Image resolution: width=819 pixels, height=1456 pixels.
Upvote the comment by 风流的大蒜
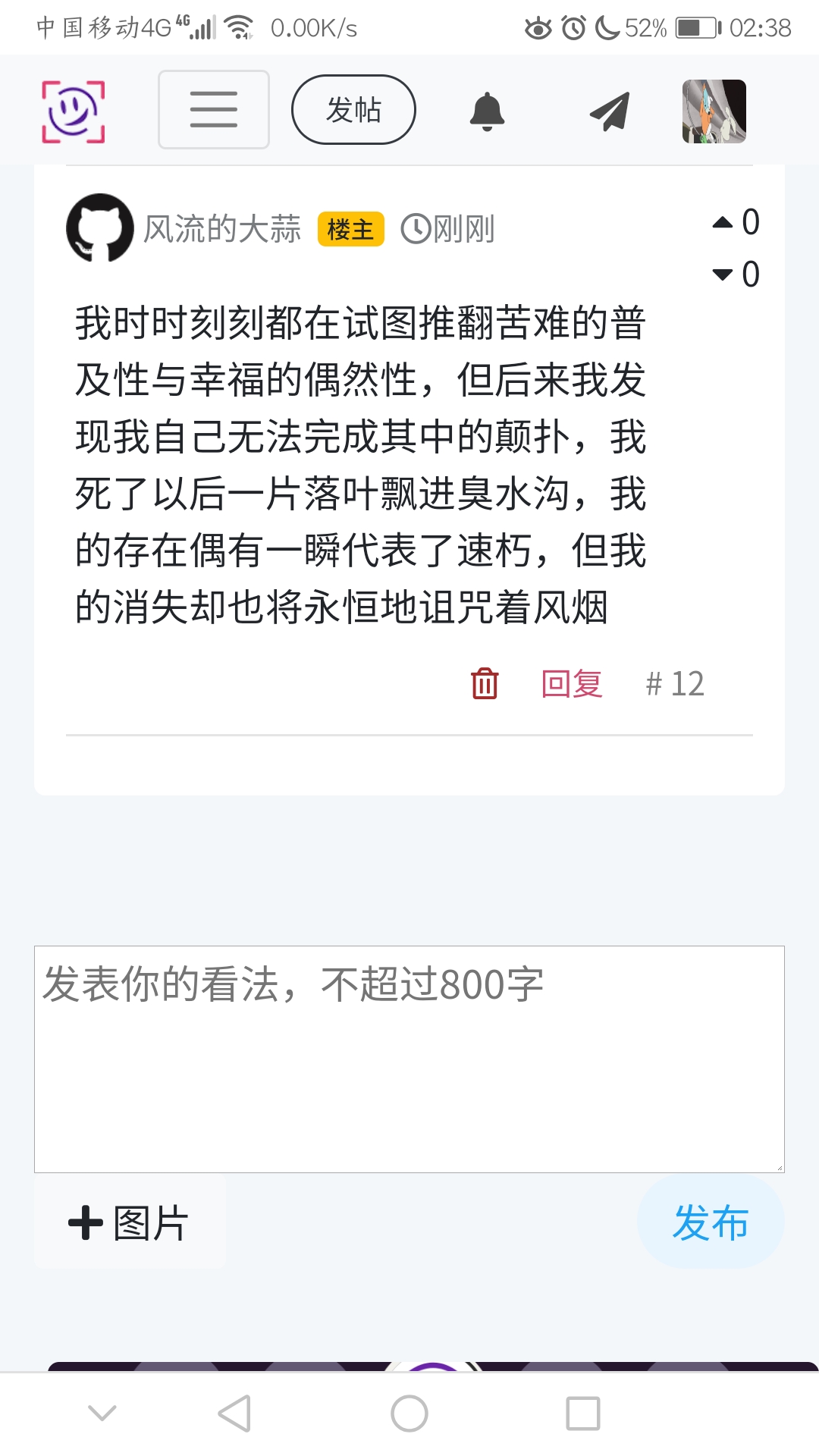[x=723, y=223]
